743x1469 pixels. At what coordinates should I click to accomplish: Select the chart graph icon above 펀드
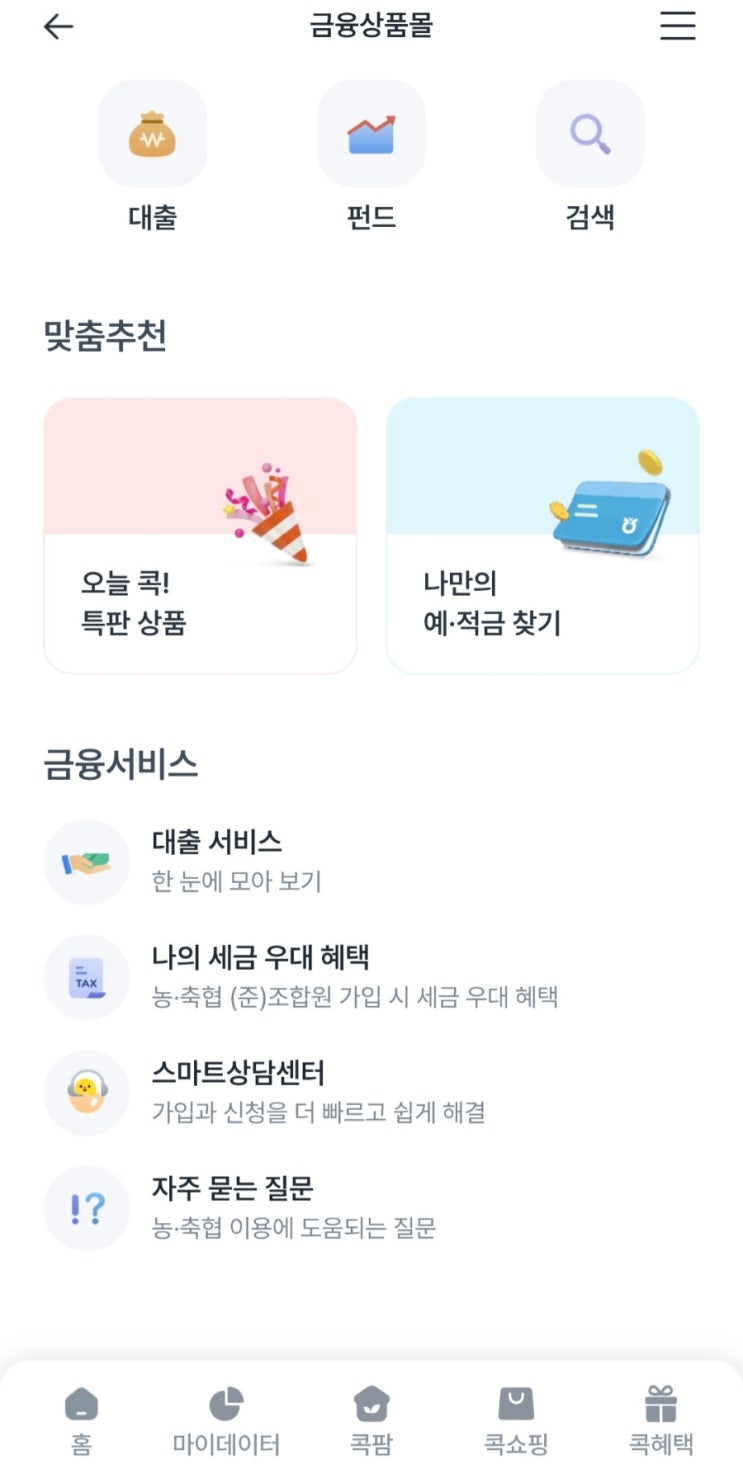[371, 135]
